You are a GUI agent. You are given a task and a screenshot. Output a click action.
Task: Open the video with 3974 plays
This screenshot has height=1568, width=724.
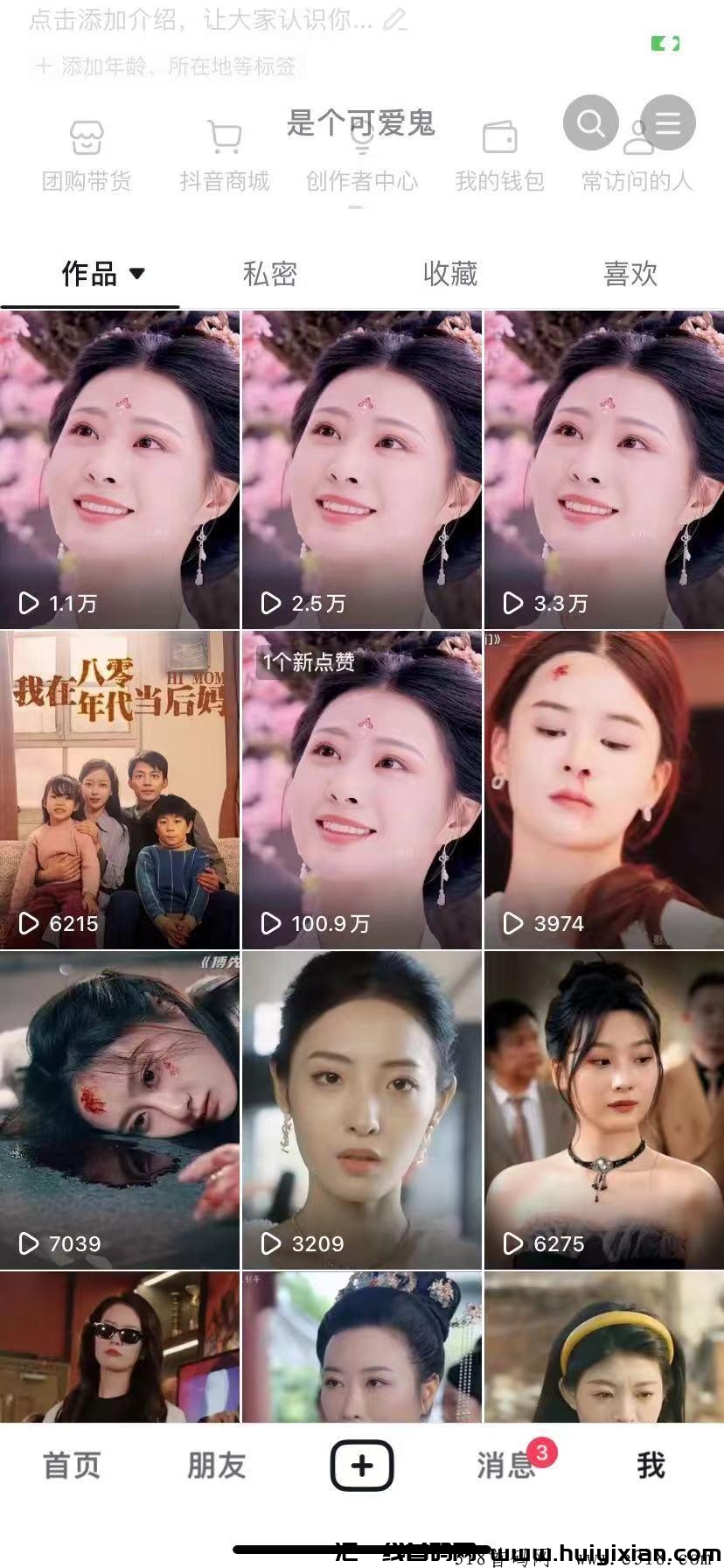(x=603, y=789)
